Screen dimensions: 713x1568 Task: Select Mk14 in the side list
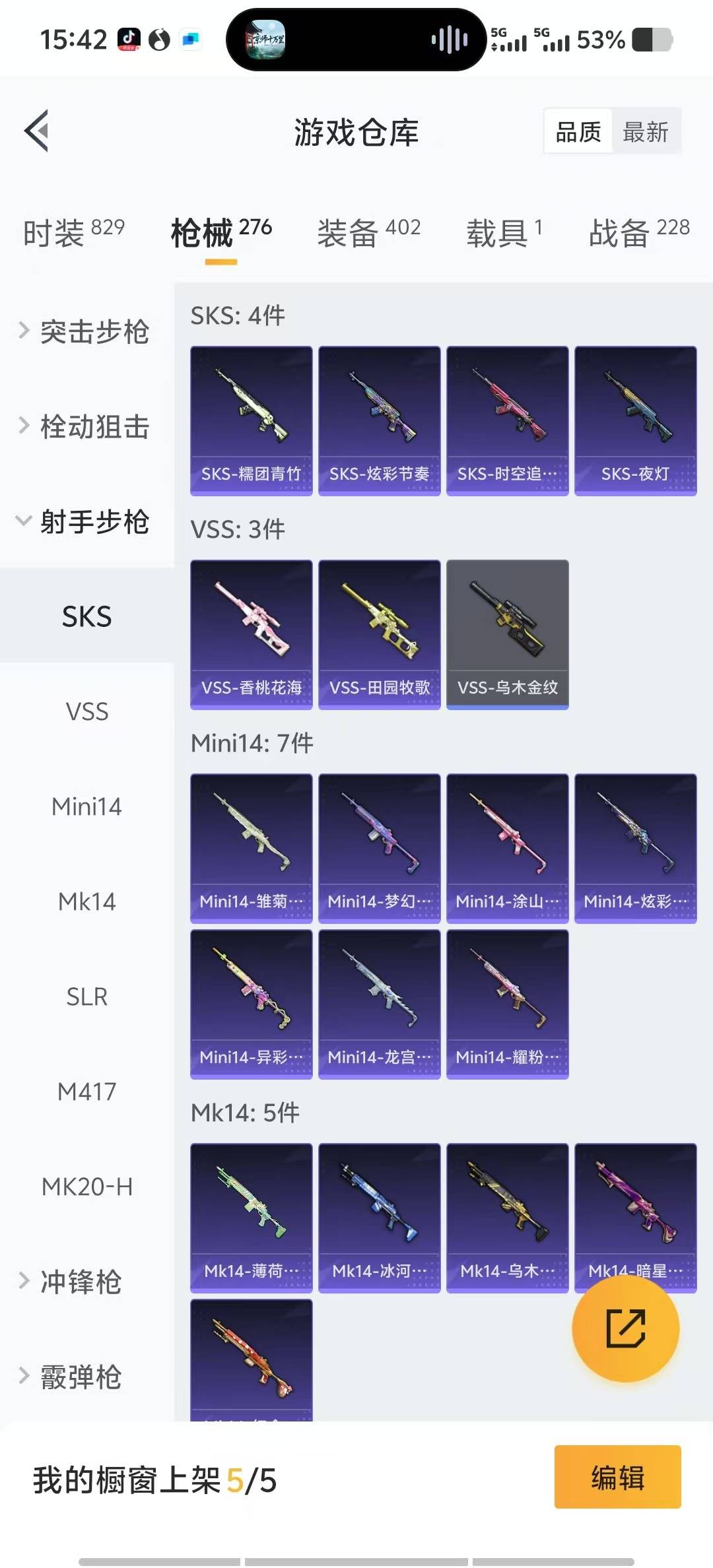(x=86, y=901)
